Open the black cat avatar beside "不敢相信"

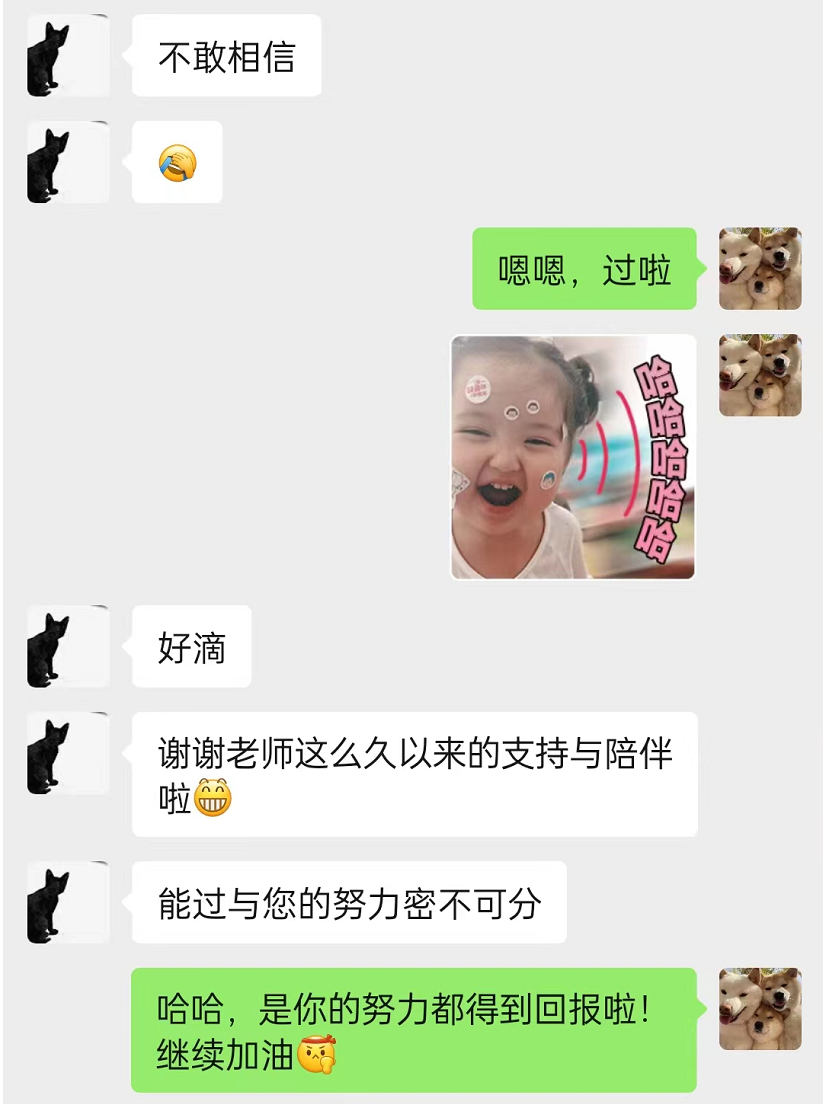[67, 56]
